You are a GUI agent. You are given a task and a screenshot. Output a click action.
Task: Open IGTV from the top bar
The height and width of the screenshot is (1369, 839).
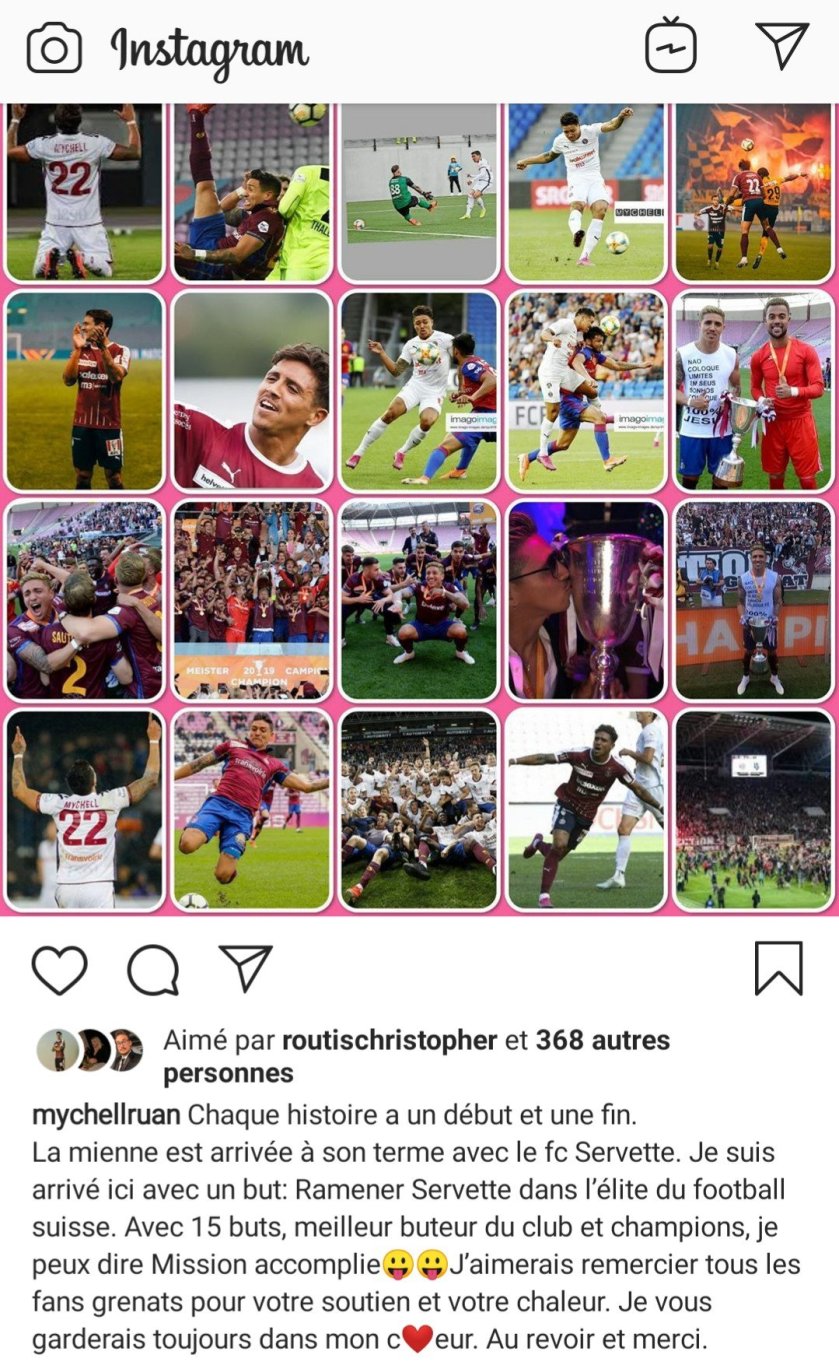click(x=670, y=46)
